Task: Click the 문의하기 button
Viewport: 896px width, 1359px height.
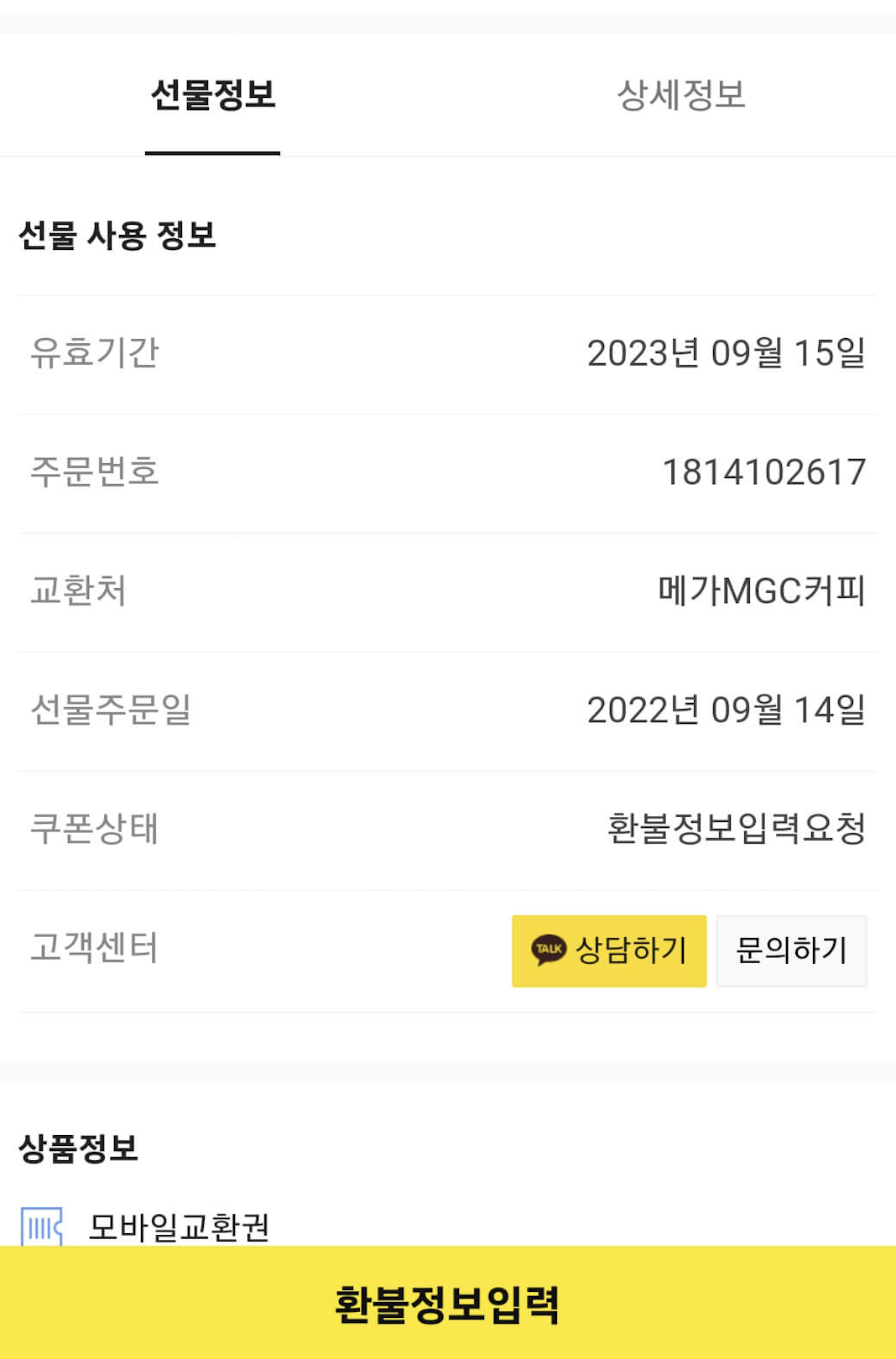Action: coord(791,949)
